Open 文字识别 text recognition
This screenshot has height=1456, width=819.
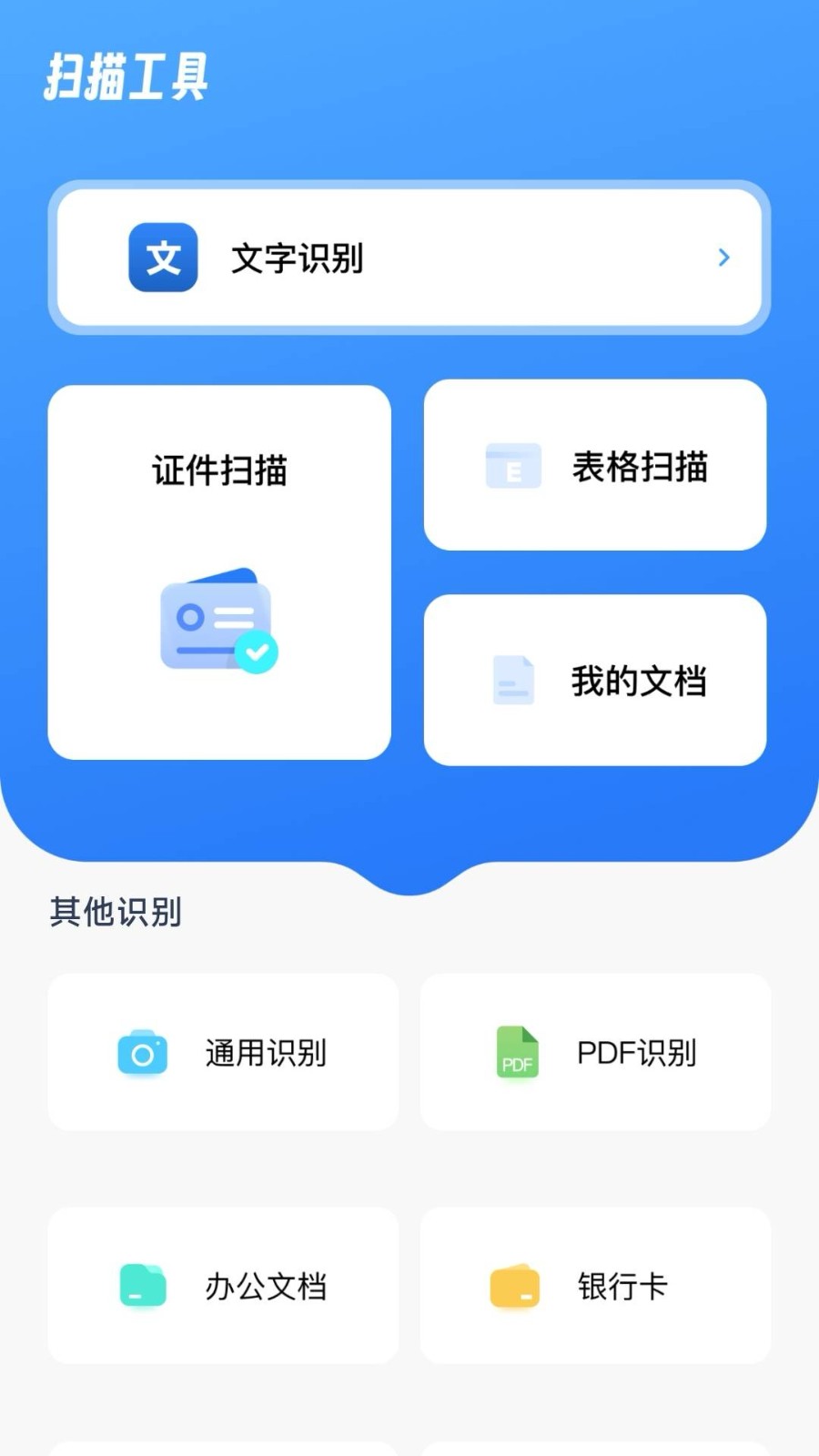[x=409, y=258]
